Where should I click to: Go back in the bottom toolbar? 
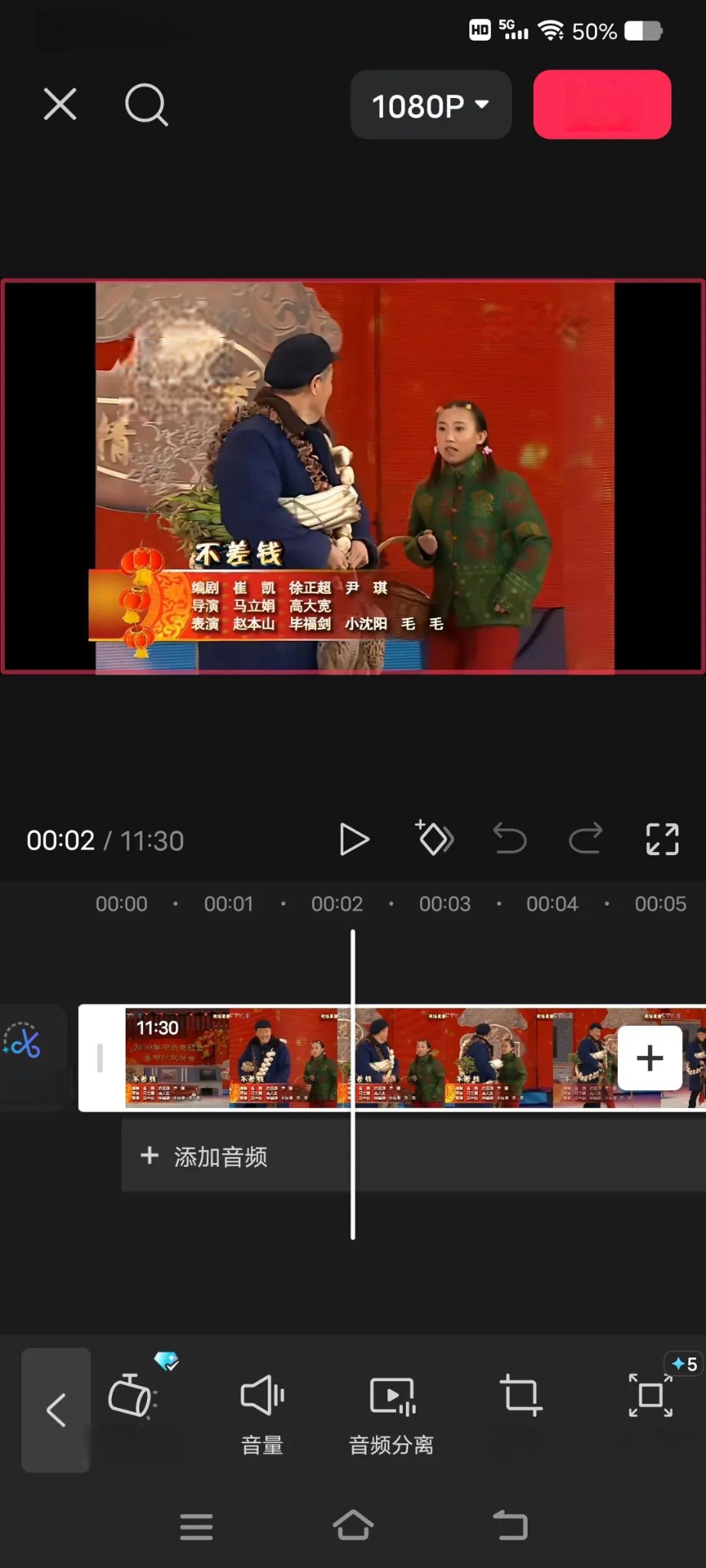tap(56, 1410)
